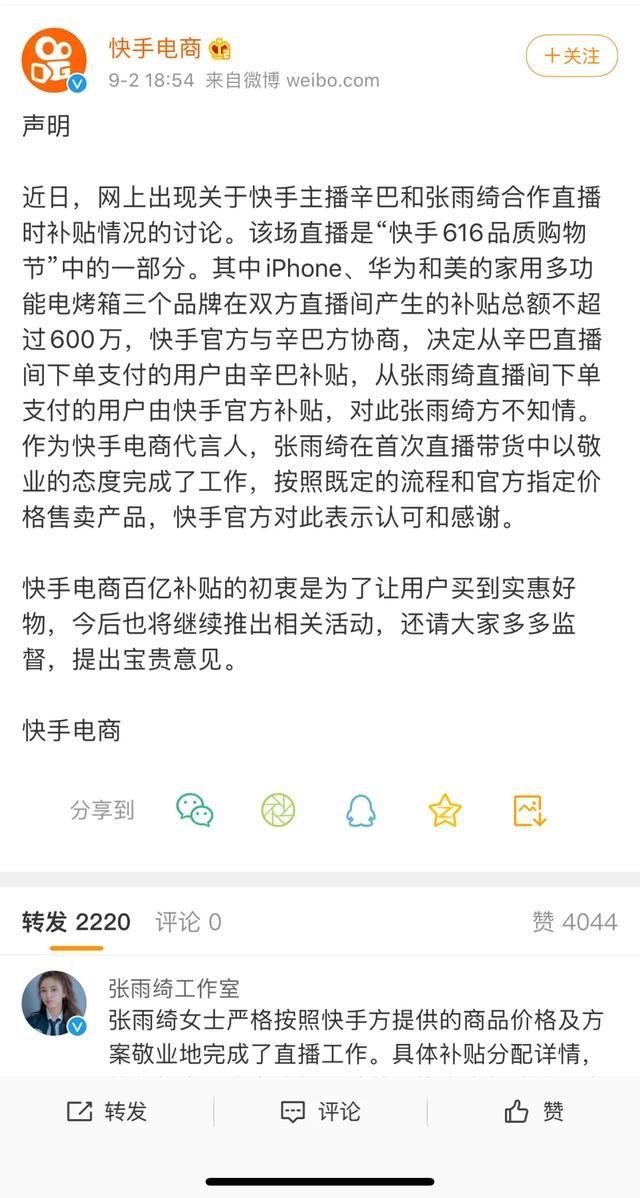
Task: Share post to Qzone star icon
Action: point(445,809)
